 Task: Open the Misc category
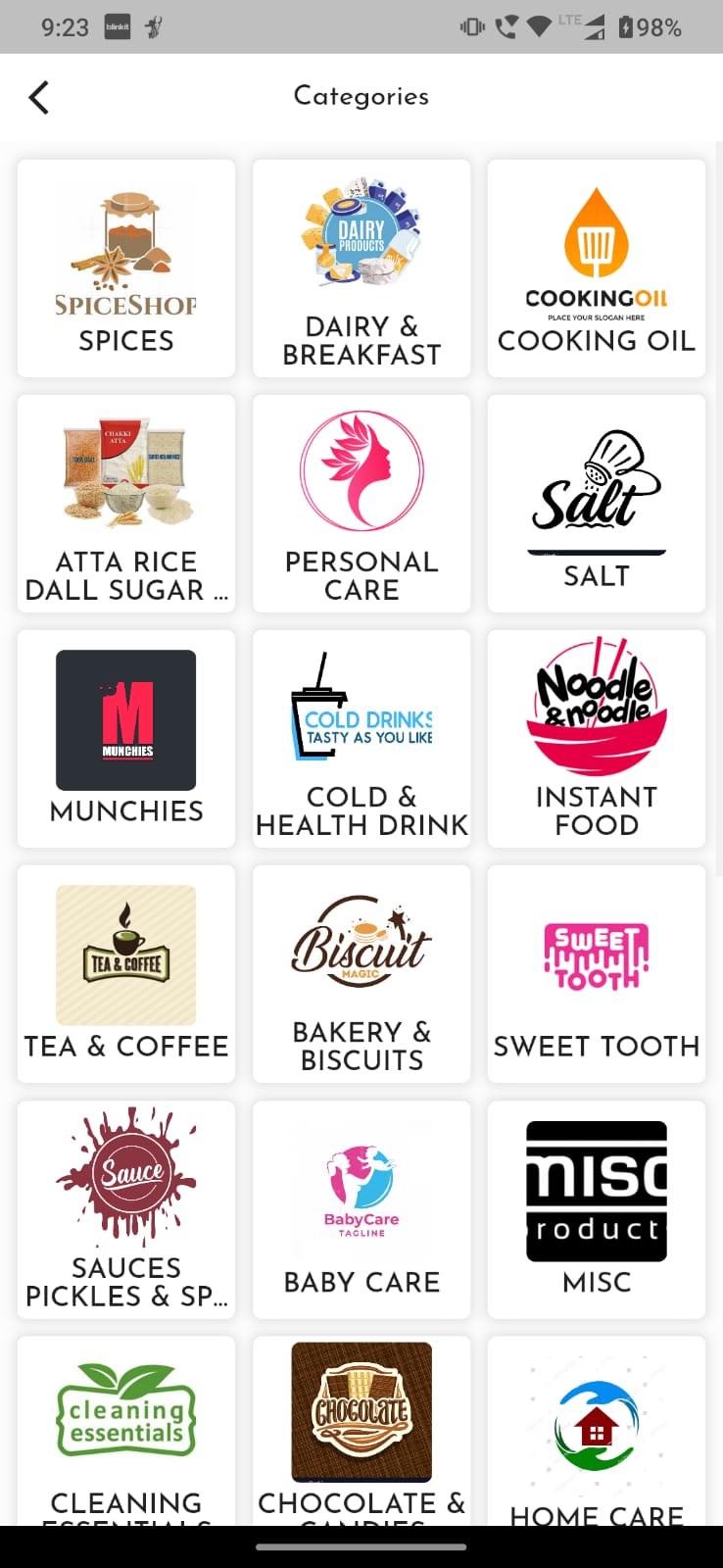[597, 1209]
